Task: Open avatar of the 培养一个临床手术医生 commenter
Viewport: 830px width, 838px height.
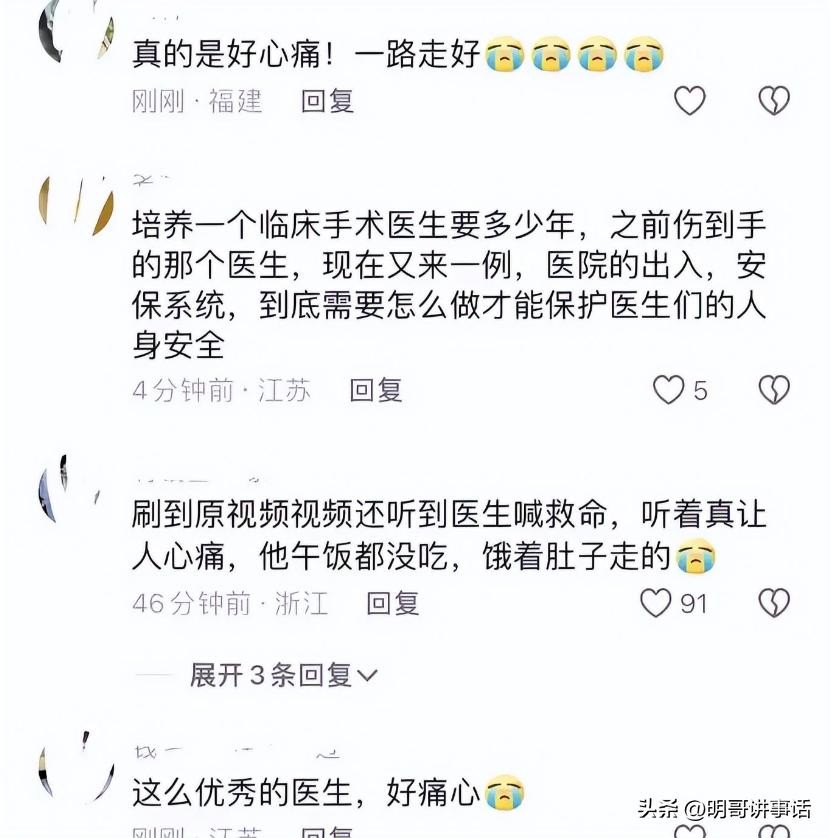Action: pyautogui.click(x=75, y=205)
